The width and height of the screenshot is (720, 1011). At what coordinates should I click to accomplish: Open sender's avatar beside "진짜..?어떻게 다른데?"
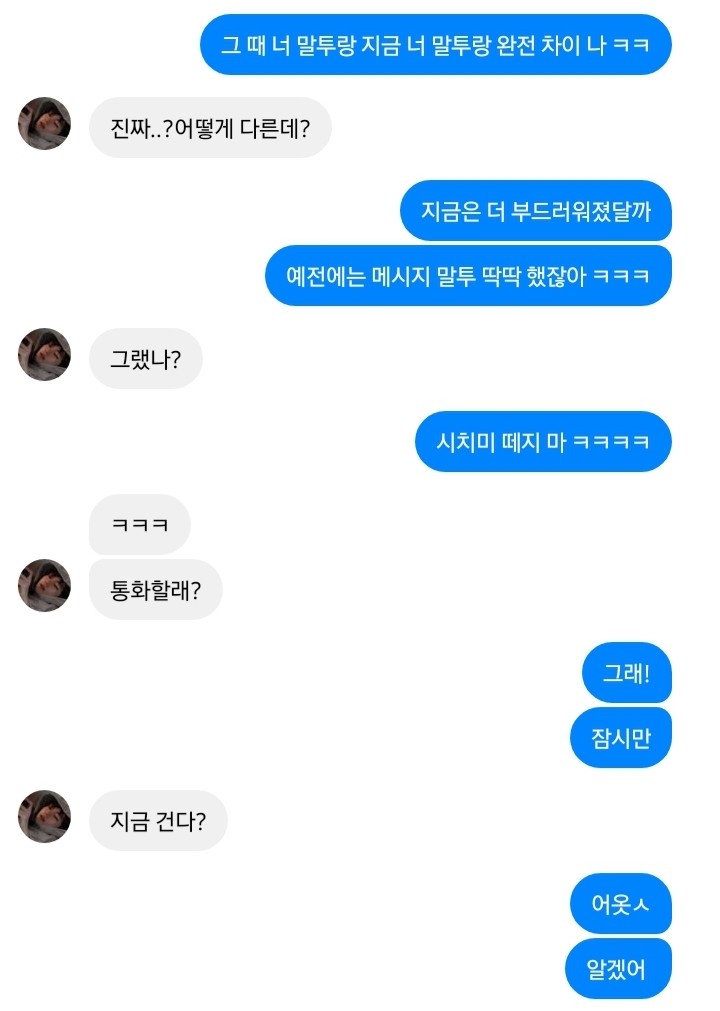point(44,124)
